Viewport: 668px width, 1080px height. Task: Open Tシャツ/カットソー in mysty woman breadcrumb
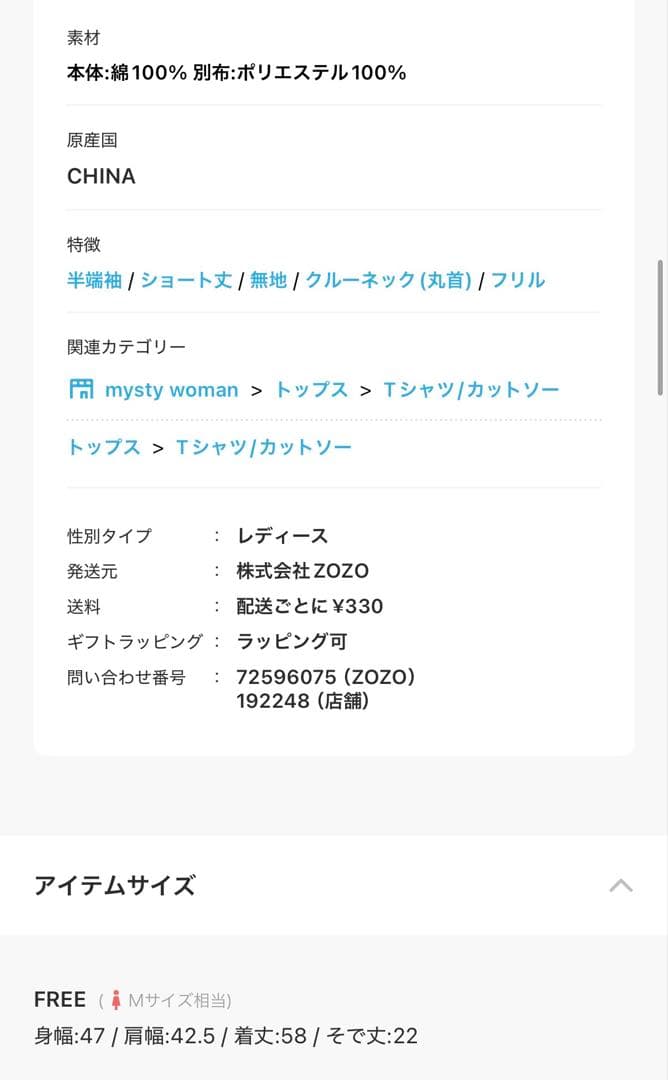point(471,390)
